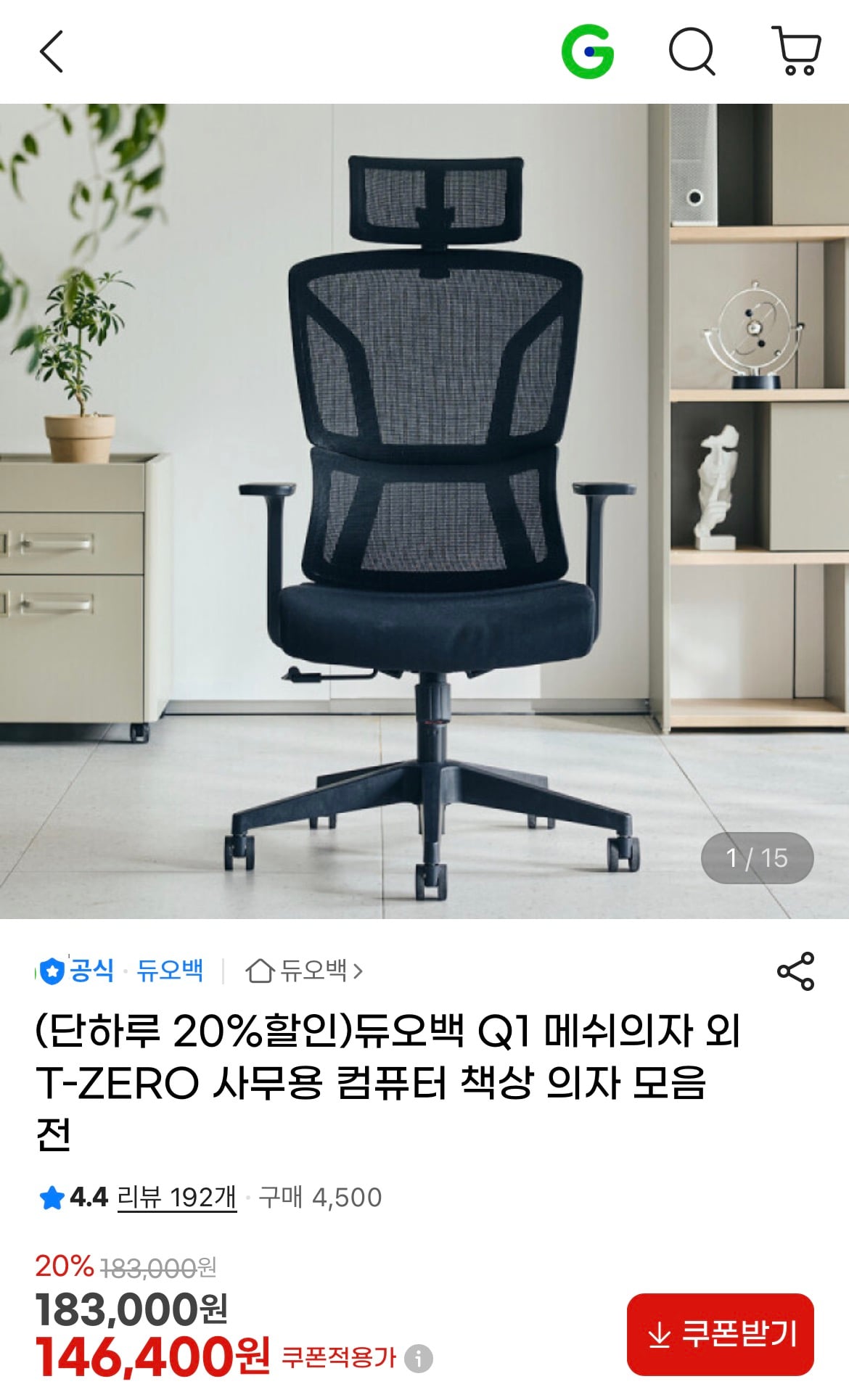This screenshot has height=1400, width=849.
Task: Share this product
Action: click(x=795, y=971)
